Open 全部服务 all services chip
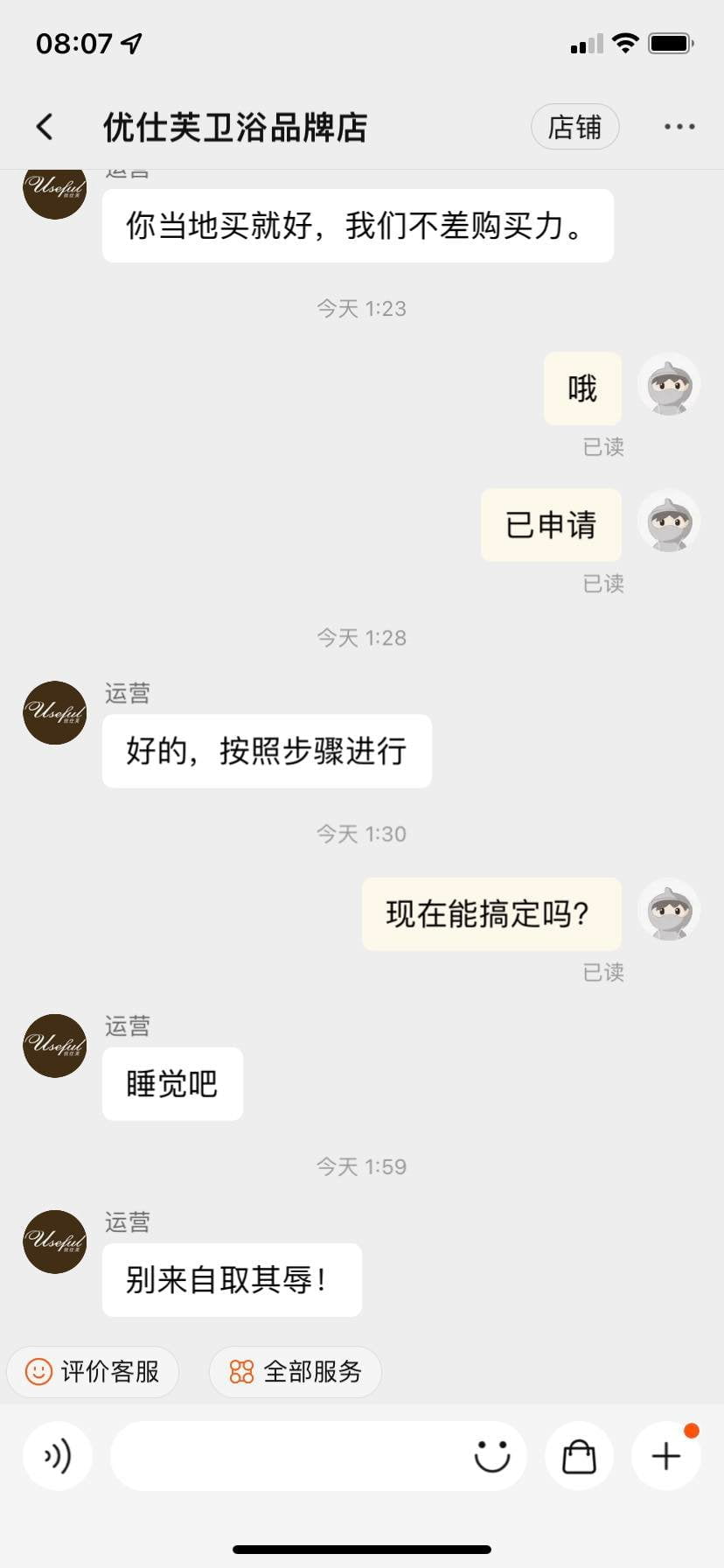724x1568 pixels. click(x=296, y=1371)
